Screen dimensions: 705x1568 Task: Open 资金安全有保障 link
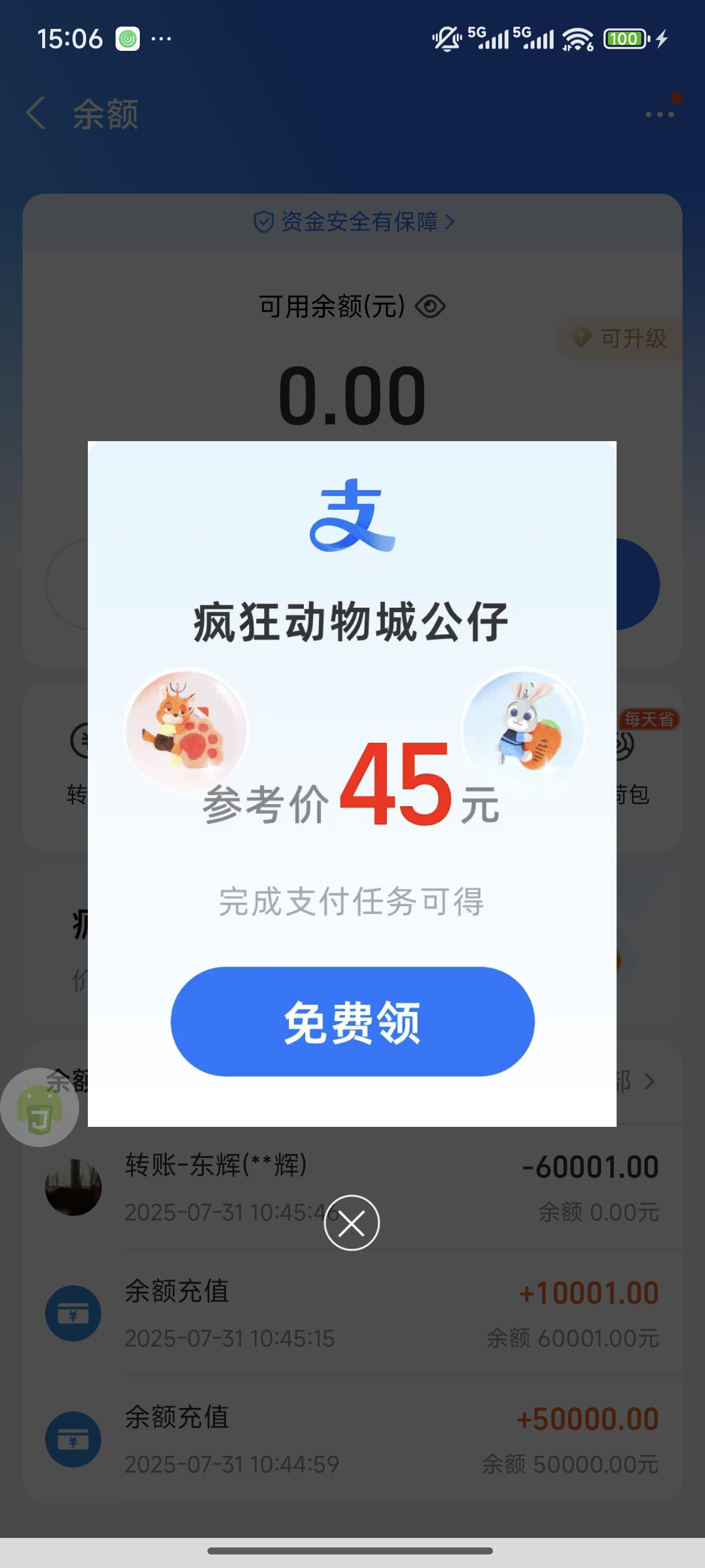pyautogui.click(x=353, y=221)
